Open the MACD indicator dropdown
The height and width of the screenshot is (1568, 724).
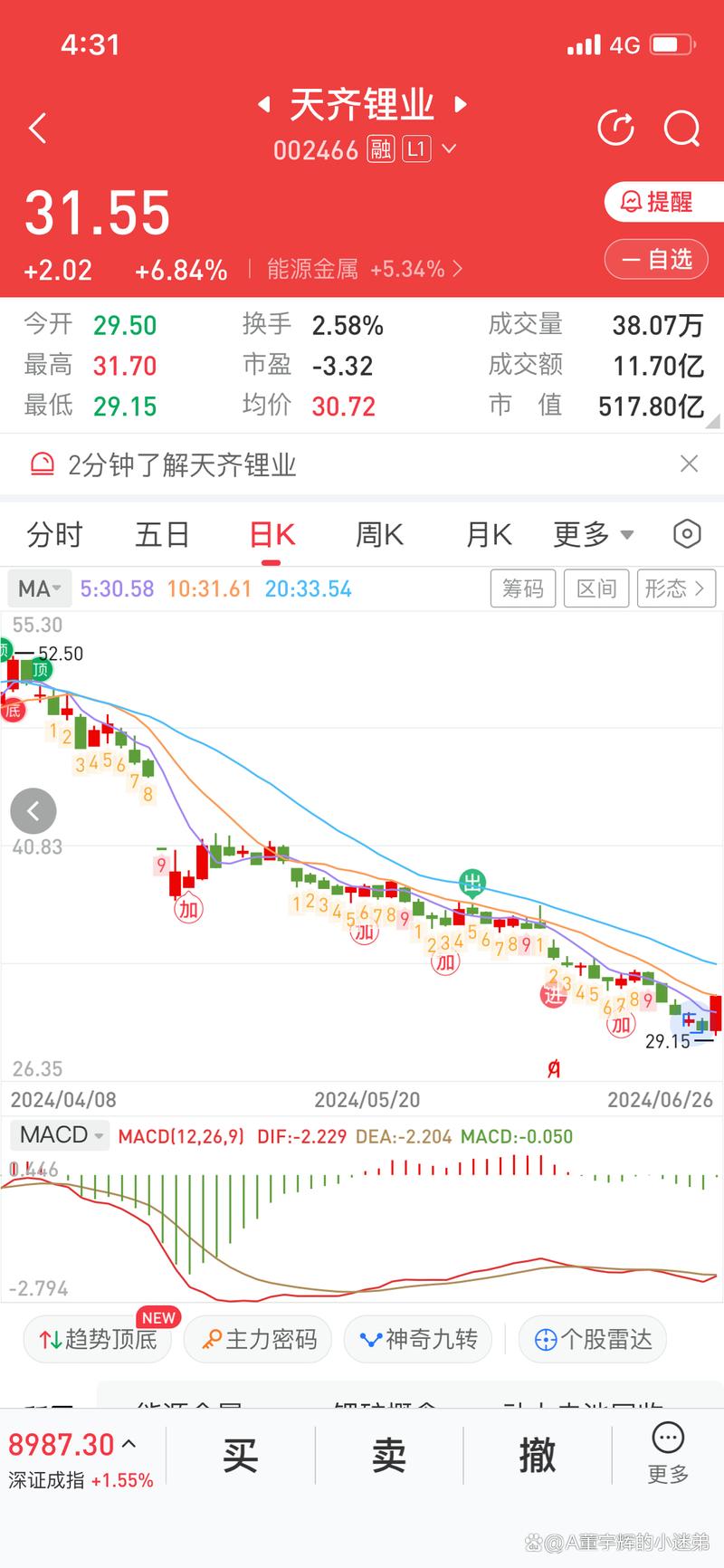[x=61, y=1135]
